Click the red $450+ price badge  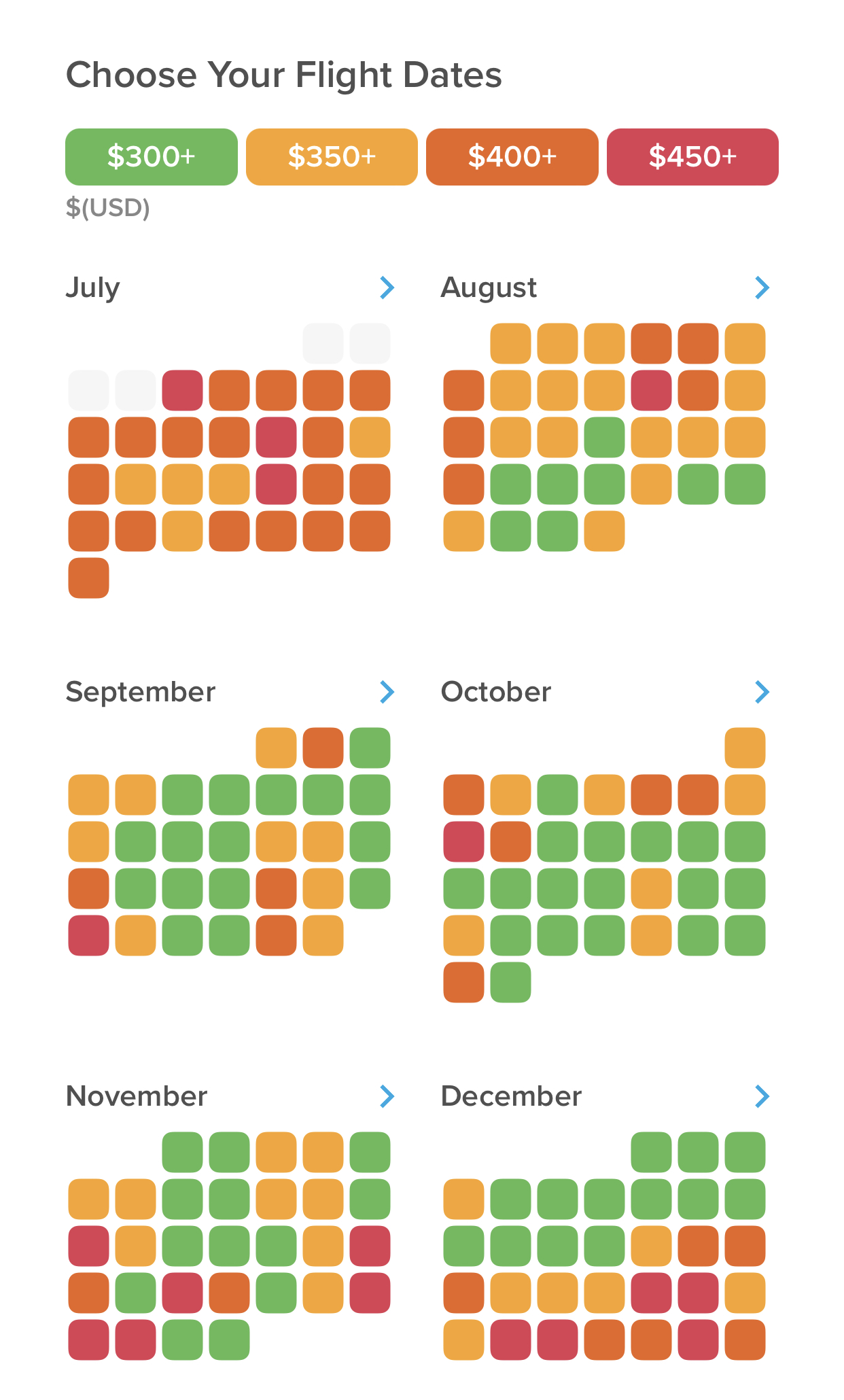(x=692, y=157)
